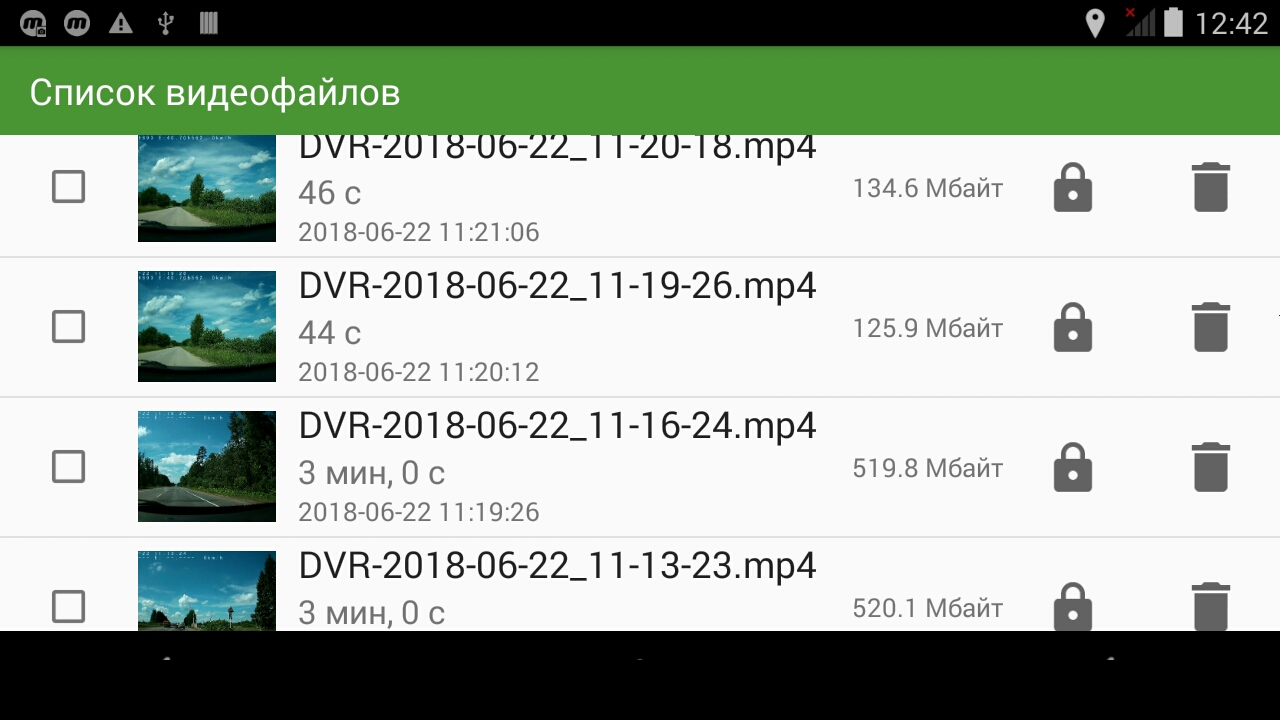Select checkbox for DVR-2018-06-22_11-20-18.mp4
The image size is (1280, 720).
click(x=68, y=187)
